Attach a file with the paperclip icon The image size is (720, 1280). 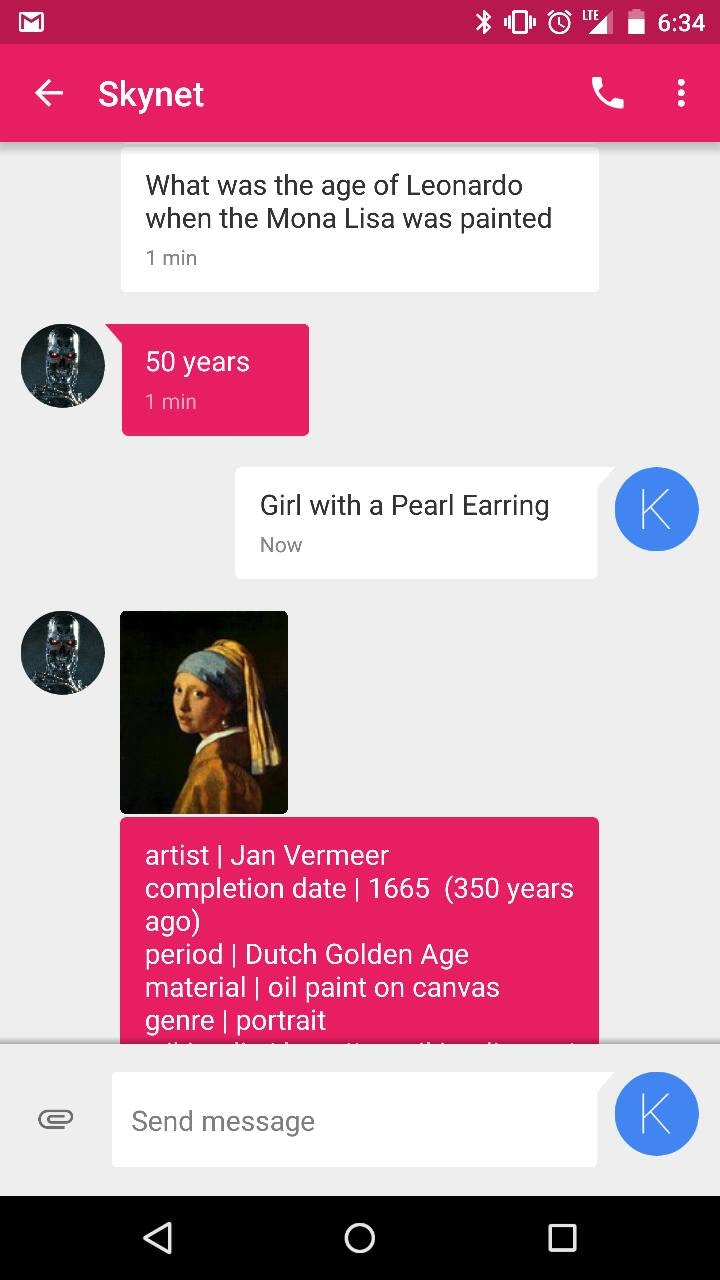[x=56, y=1119]
